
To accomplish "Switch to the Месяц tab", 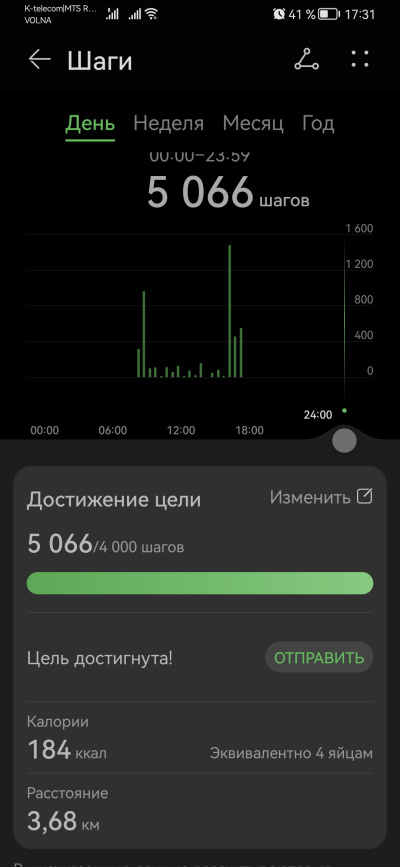I will coord(253,123).
